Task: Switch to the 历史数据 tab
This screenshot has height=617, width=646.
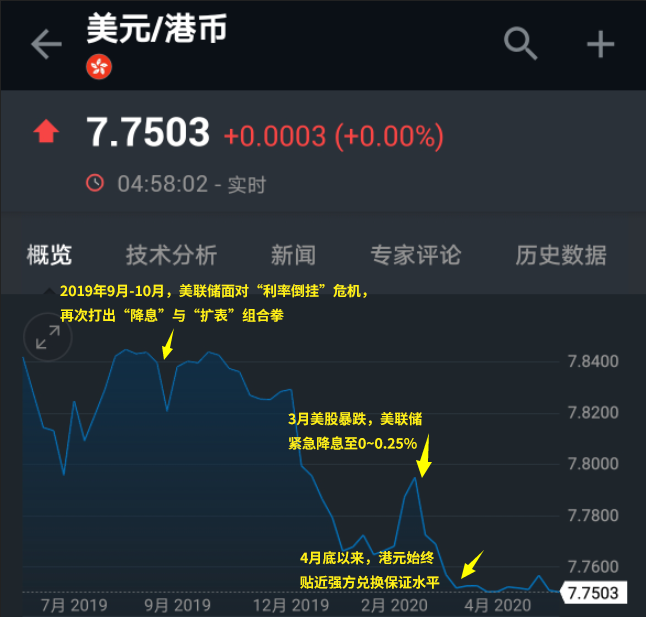Action: coord(560,255)
